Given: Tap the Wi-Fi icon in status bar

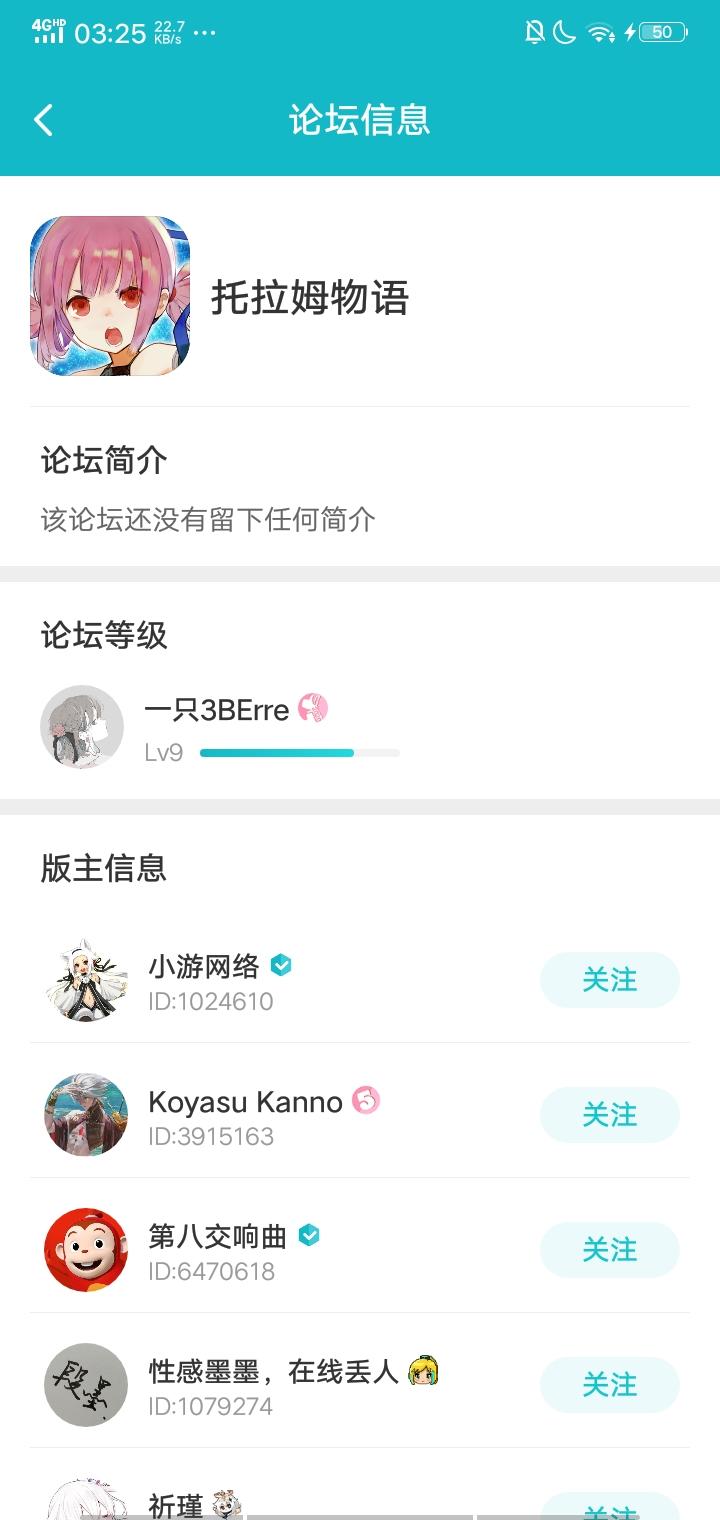Looking at the screenshot, I should click(x=597, y=32).
